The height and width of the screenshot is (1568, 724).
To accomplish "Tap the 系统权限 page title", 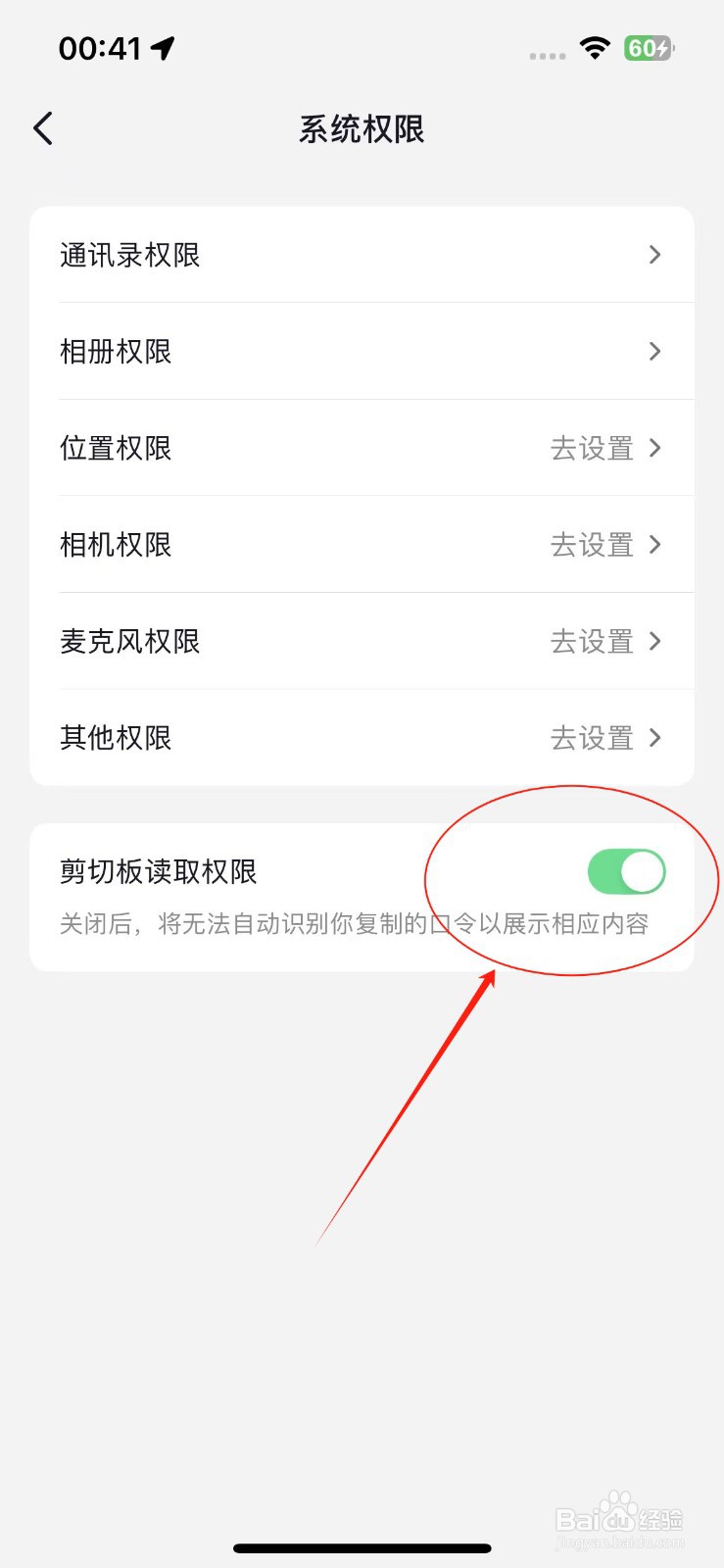I will (362, 128).
